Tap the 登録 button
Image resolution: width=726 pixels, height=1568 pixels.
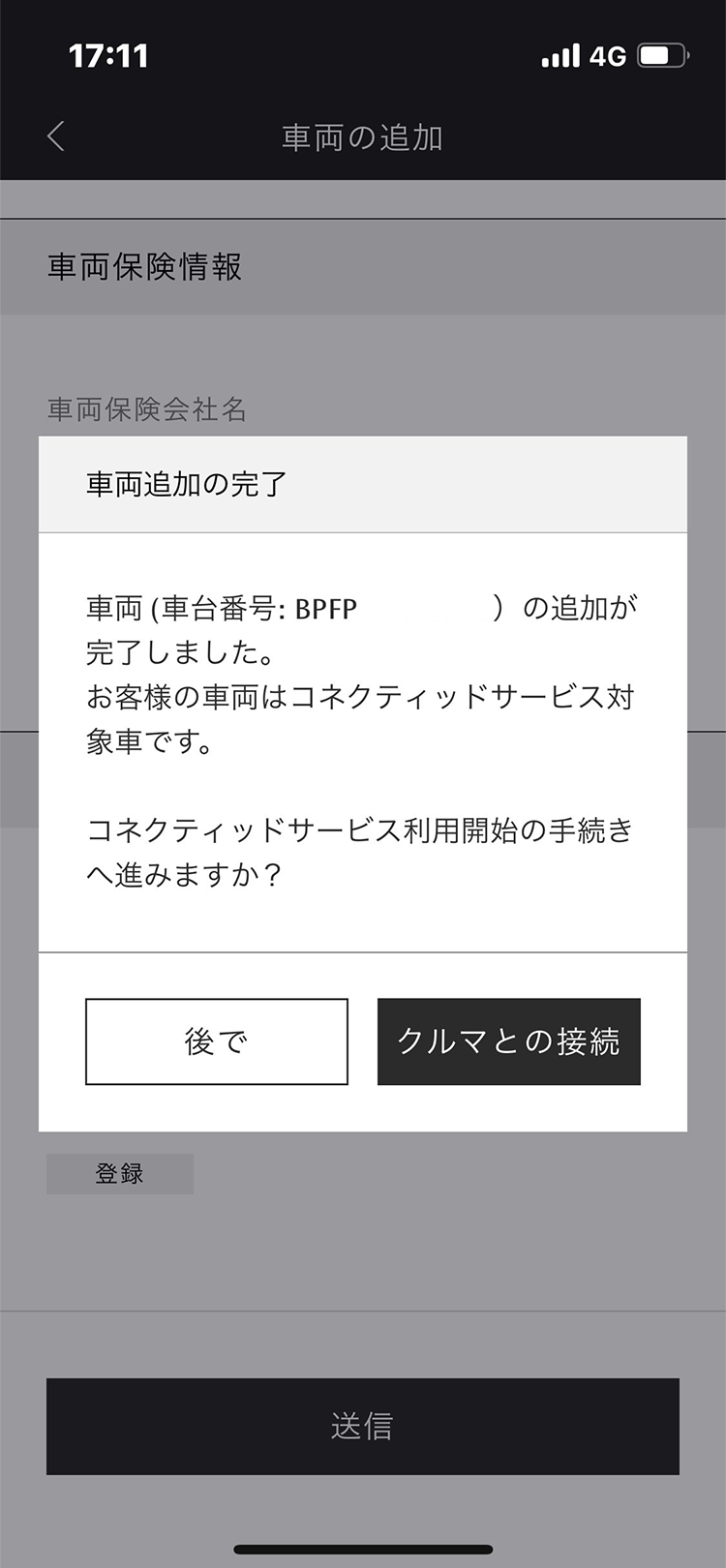point(119,1173)
